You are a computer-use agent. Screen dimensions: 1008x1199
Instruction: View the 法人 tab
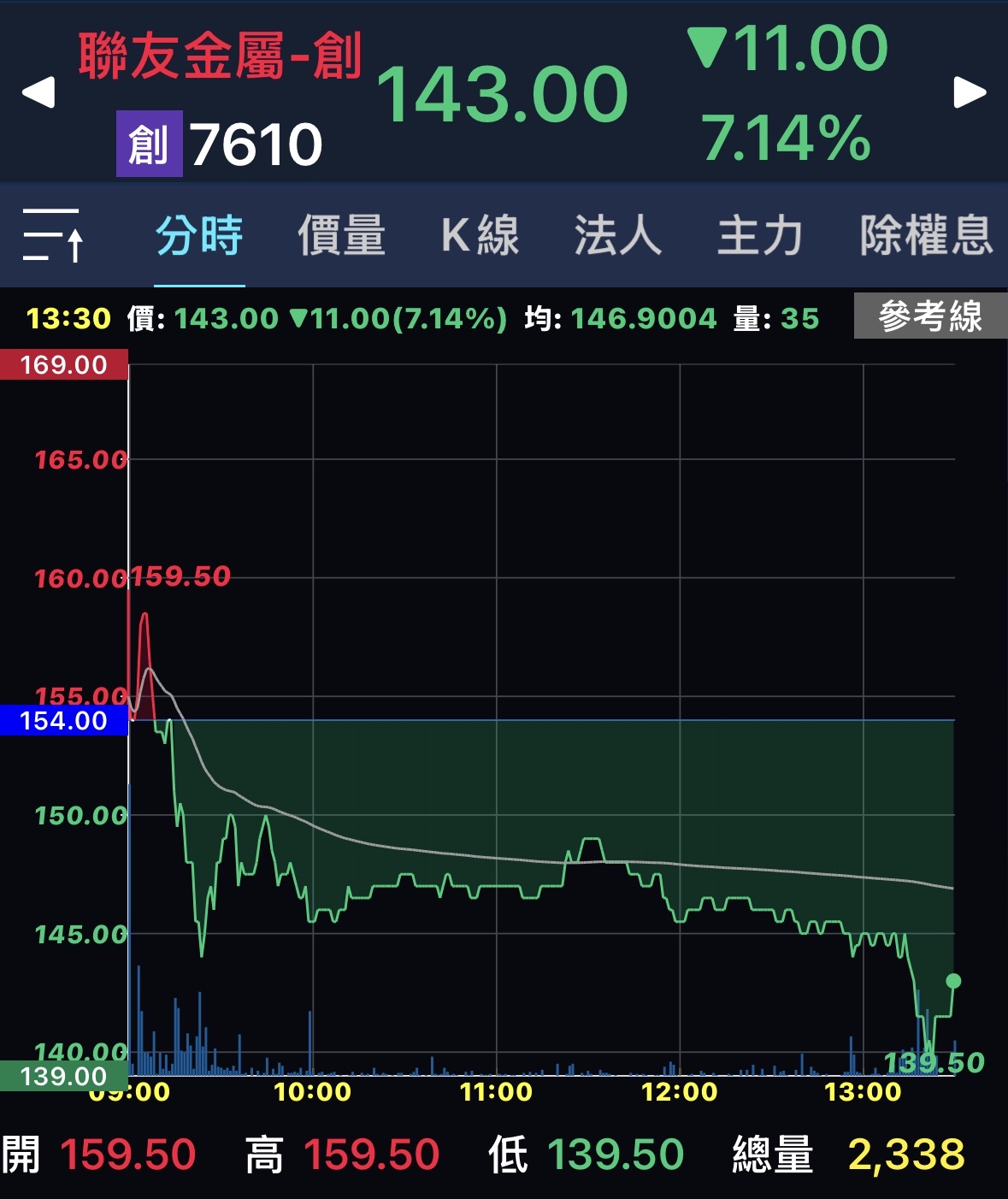(x=617, y=235)
